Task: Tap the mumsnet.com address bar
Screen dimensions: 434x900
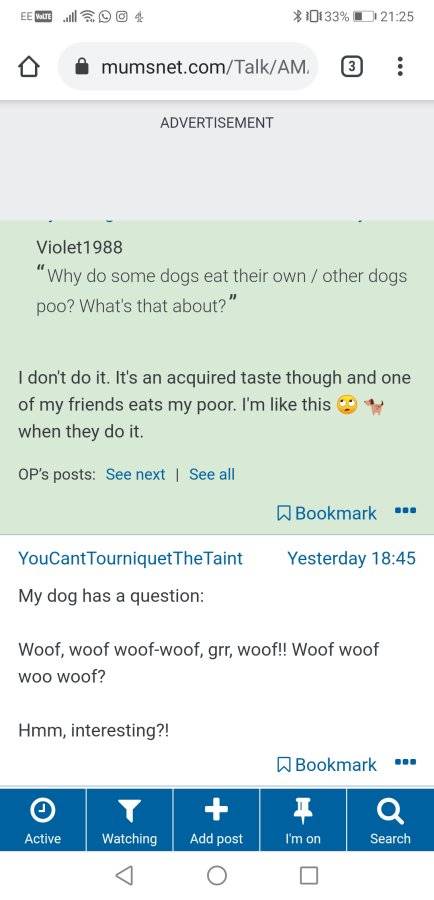Action: [188, 67]
